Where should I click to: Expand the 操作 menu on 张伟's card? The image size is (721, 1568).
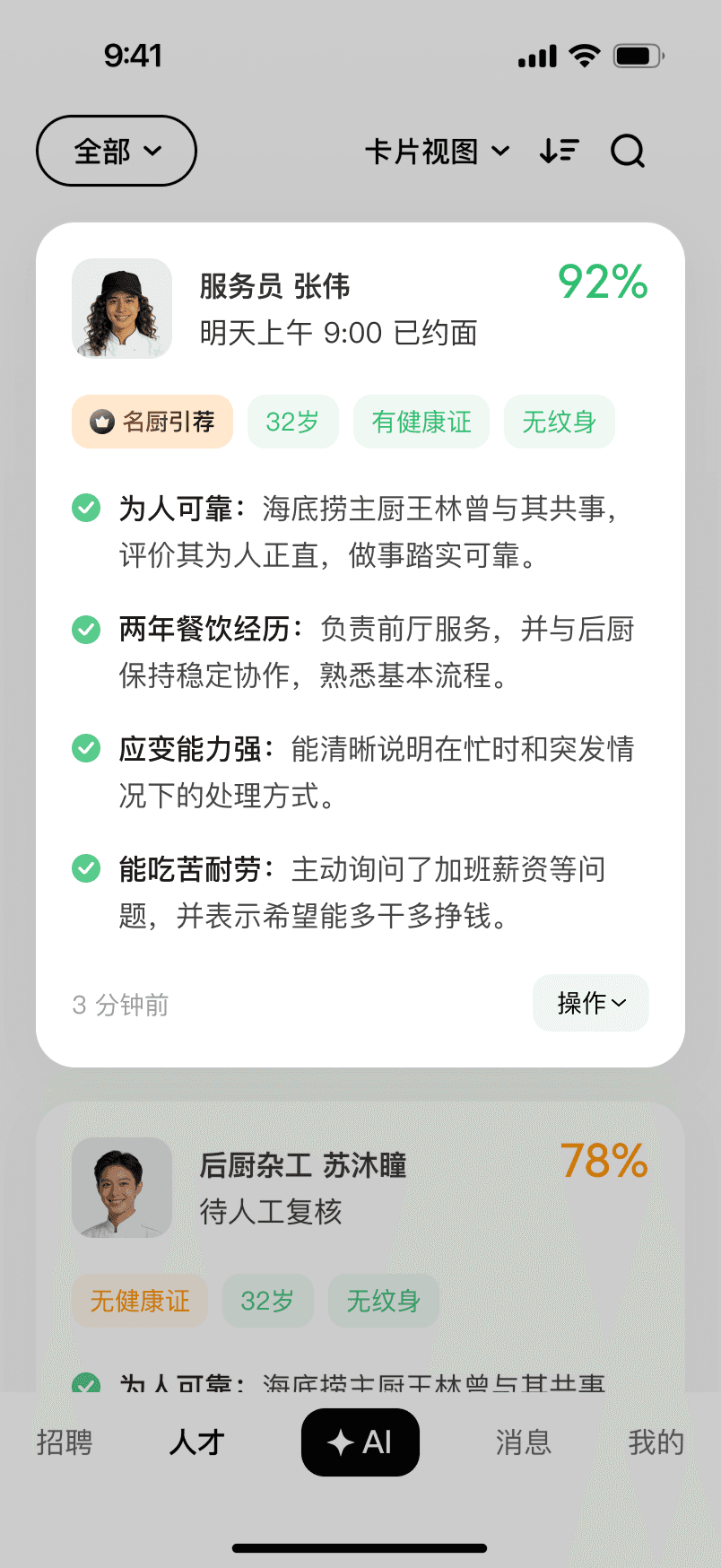[590, 1003]
